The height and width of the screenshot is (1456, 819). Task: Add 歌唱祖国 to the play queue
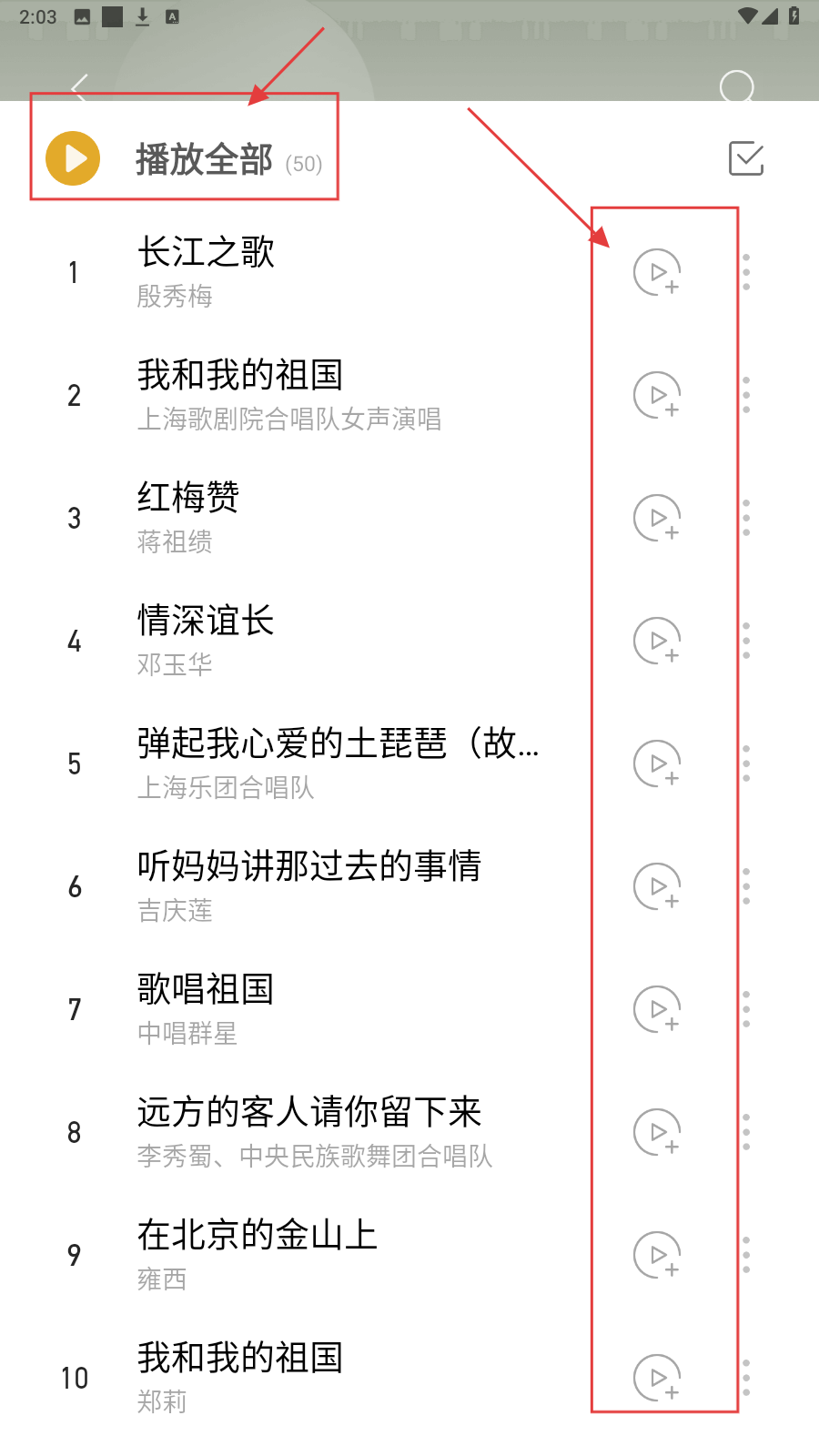(657, 1009)
